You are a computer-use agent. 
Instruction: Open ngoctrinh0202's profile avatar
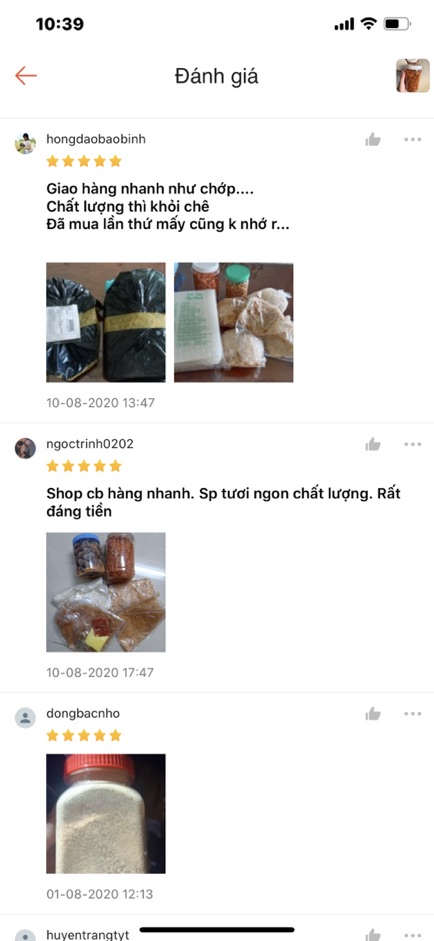25,448
